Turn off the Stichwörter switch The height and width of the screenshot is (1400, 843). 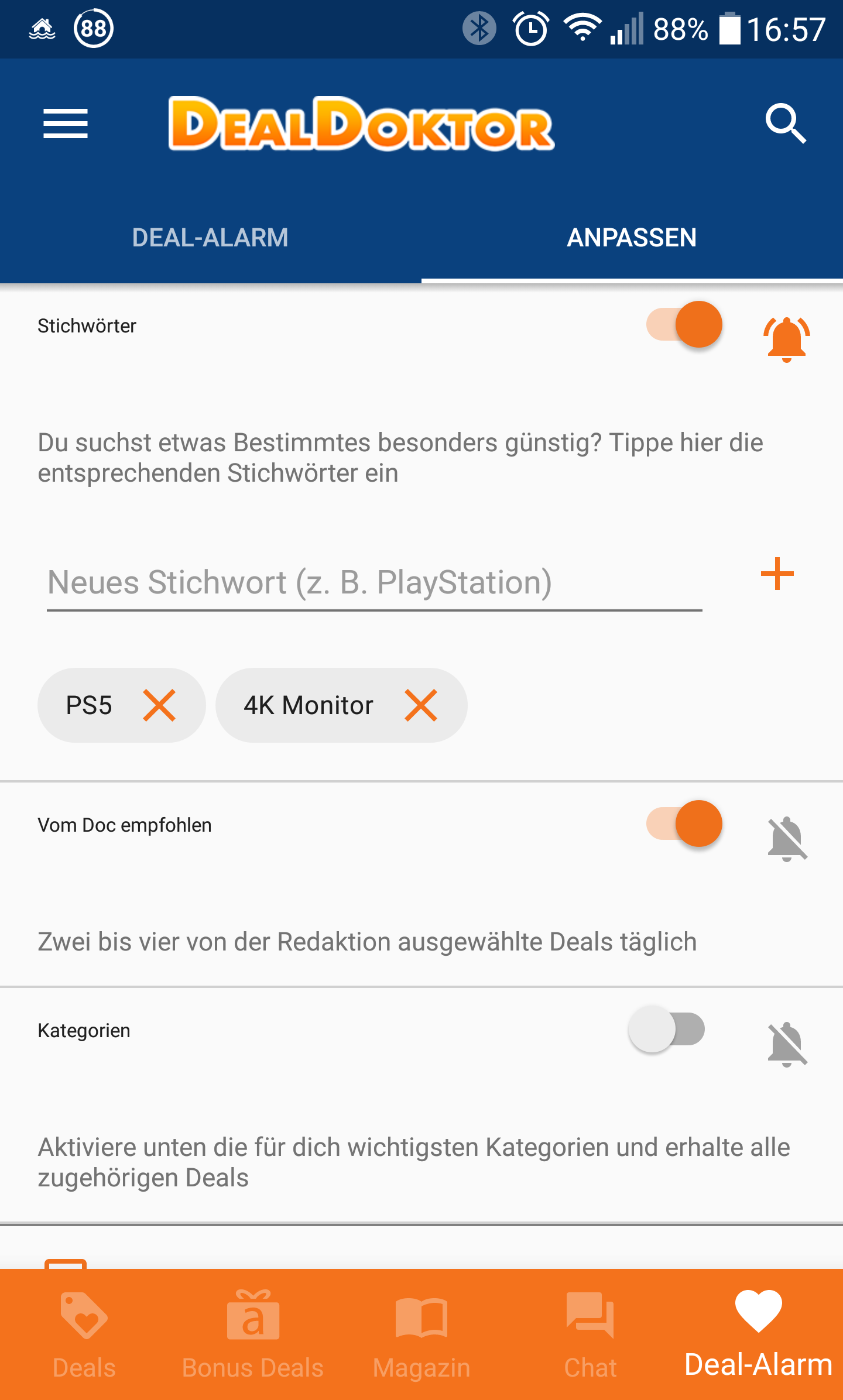(684, 325)
